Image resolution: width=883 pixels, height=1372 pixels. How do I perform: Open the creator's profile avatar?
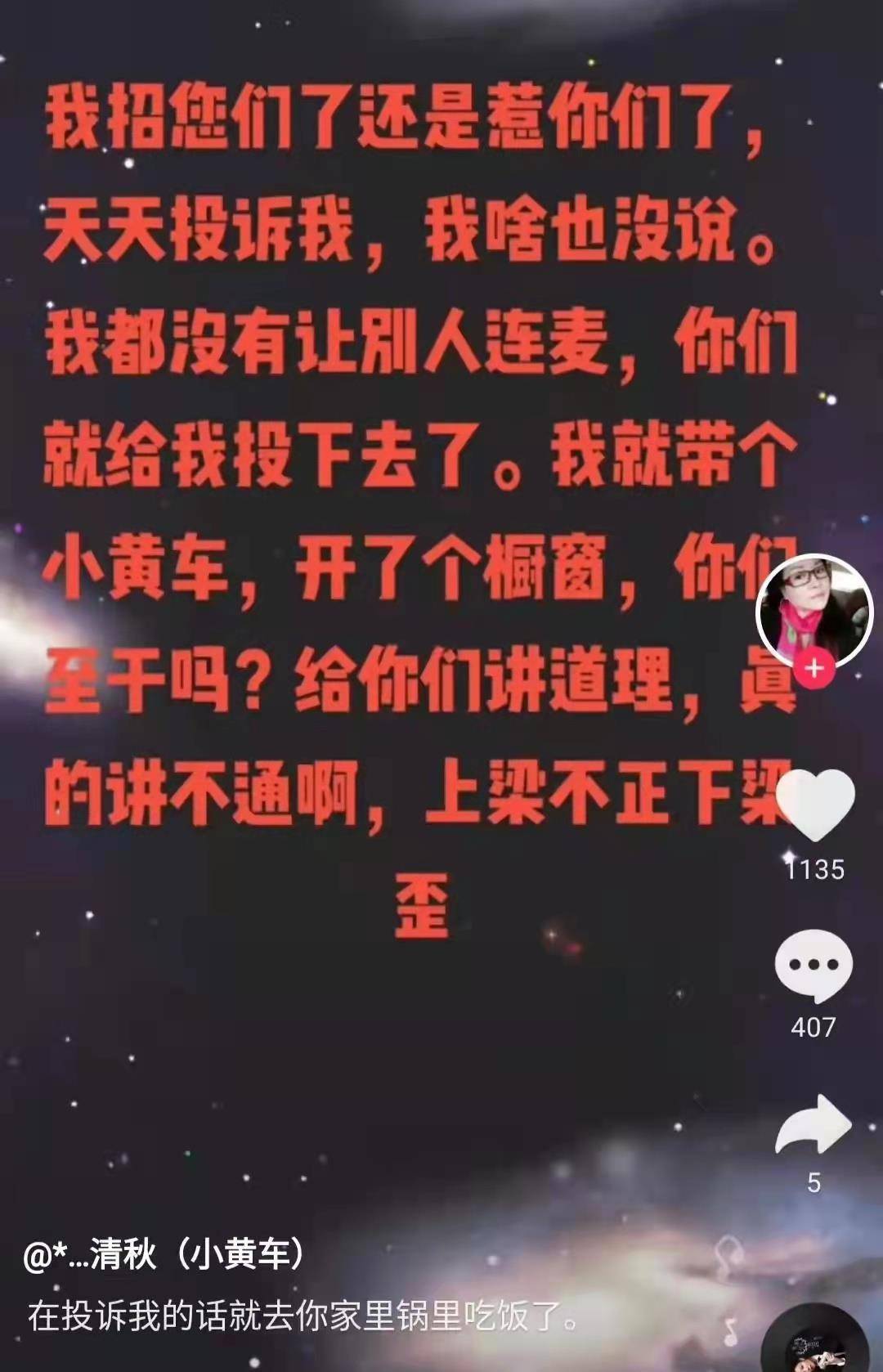pos(814,611)
